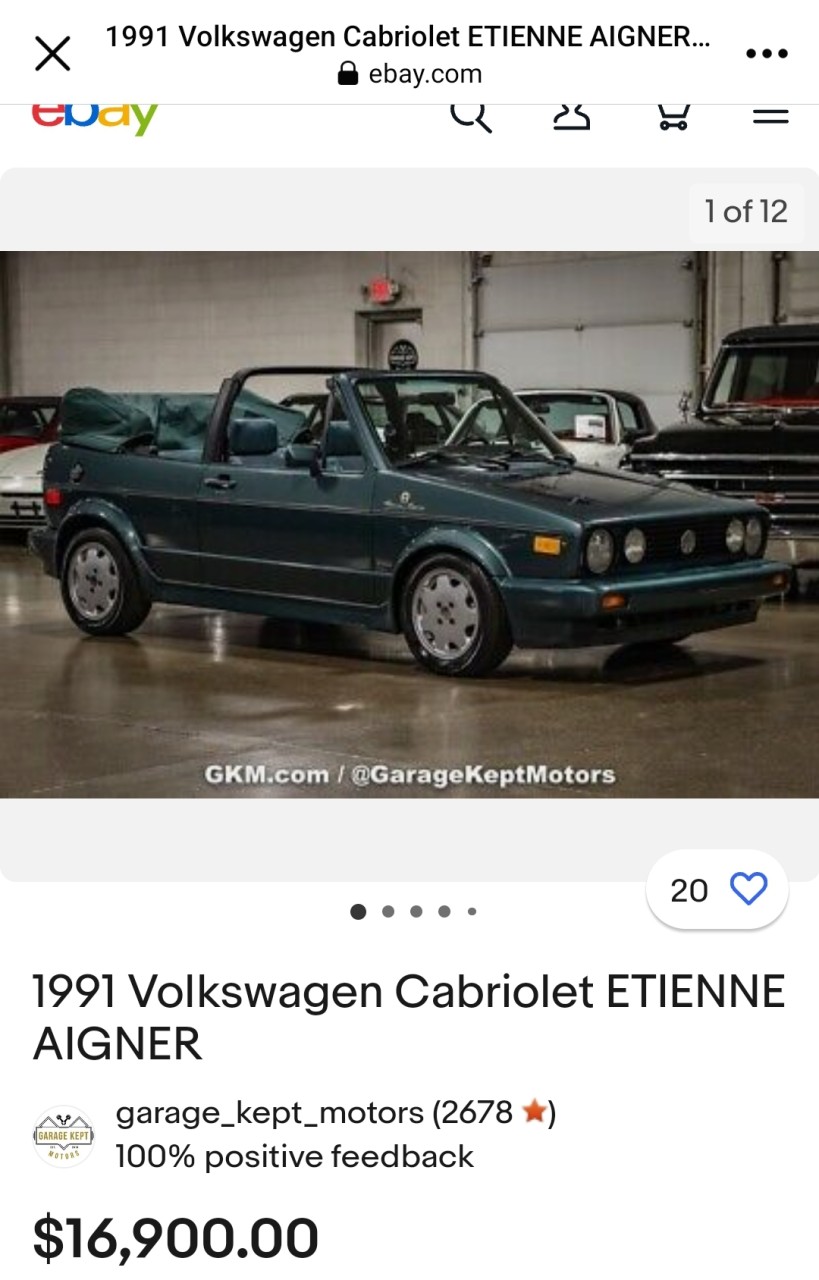Open the browser overflow menu
Image resolution: width=819 pixels, height=1280 pixels.
coord(767,53)
